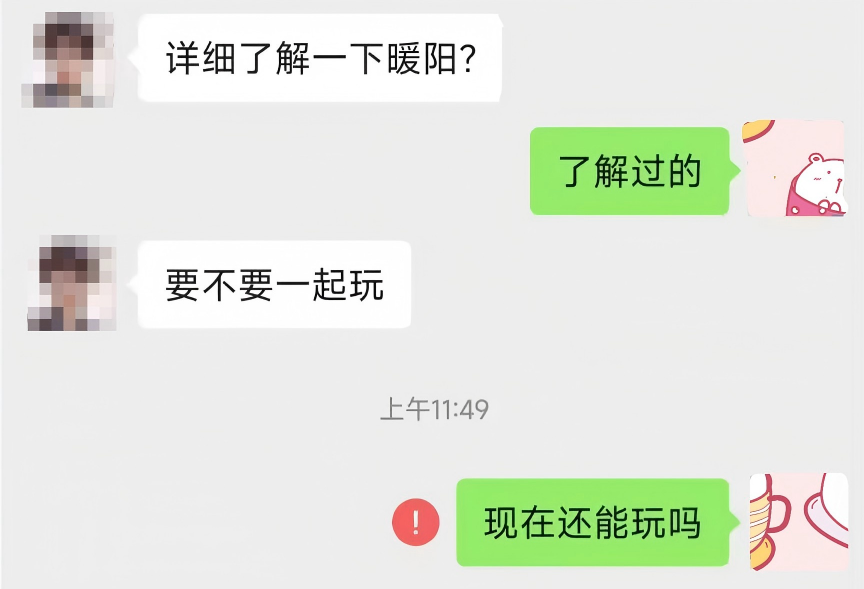View own profile avatar next to "了解过的"
The height and width of the screenshot is (589, 864).
(796, 170)
